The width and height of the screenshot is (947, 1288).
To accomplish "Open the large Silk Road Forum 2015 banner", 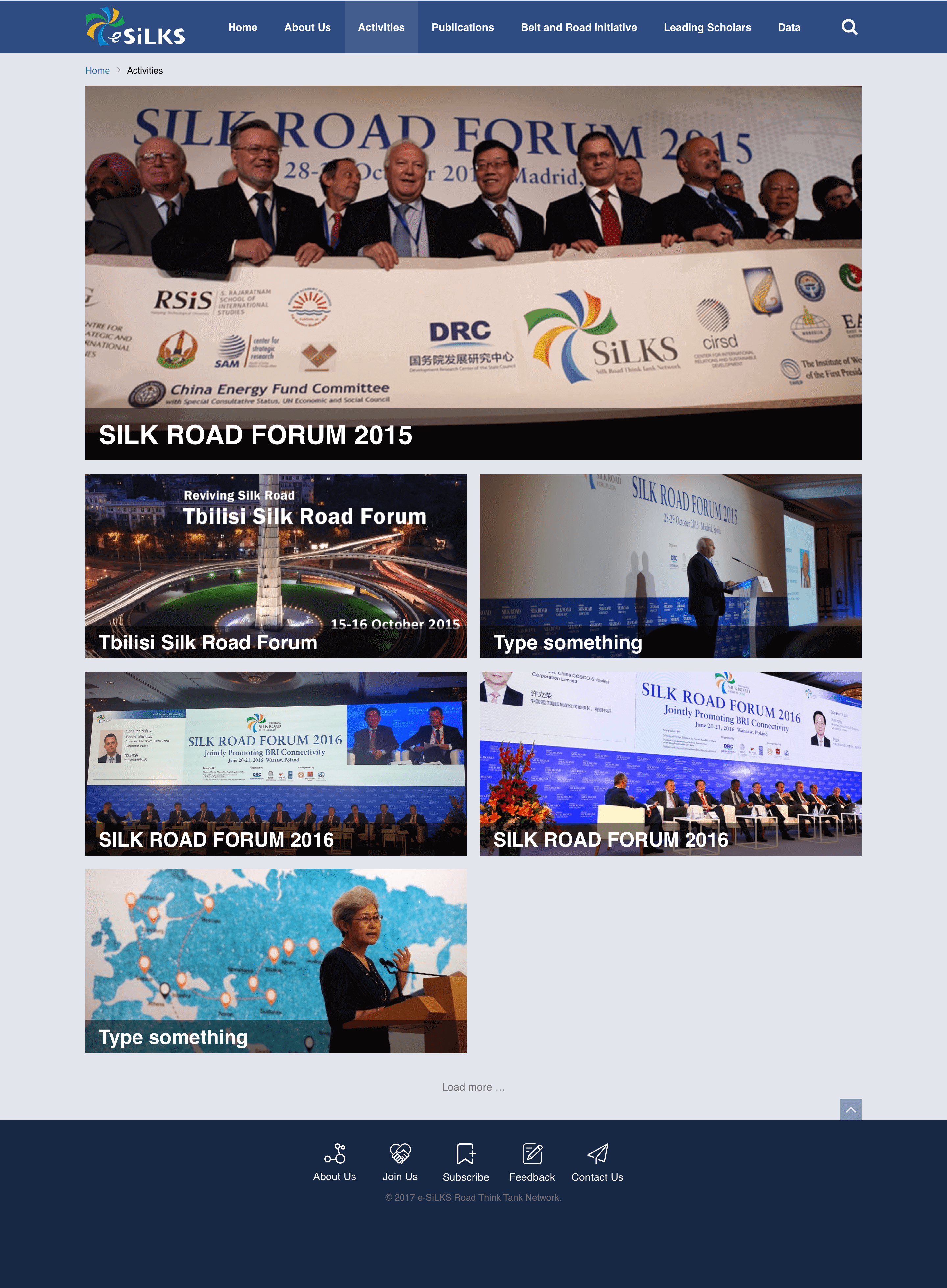I will [x=473, y=272].
